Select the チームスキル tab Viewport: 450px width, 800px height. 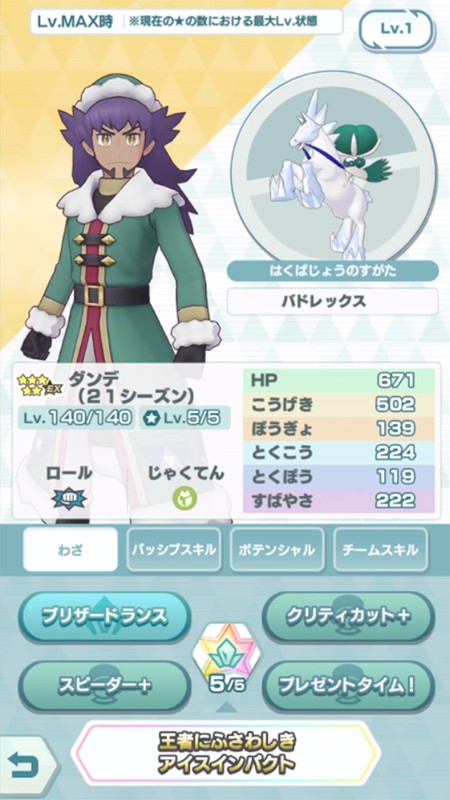380,549
